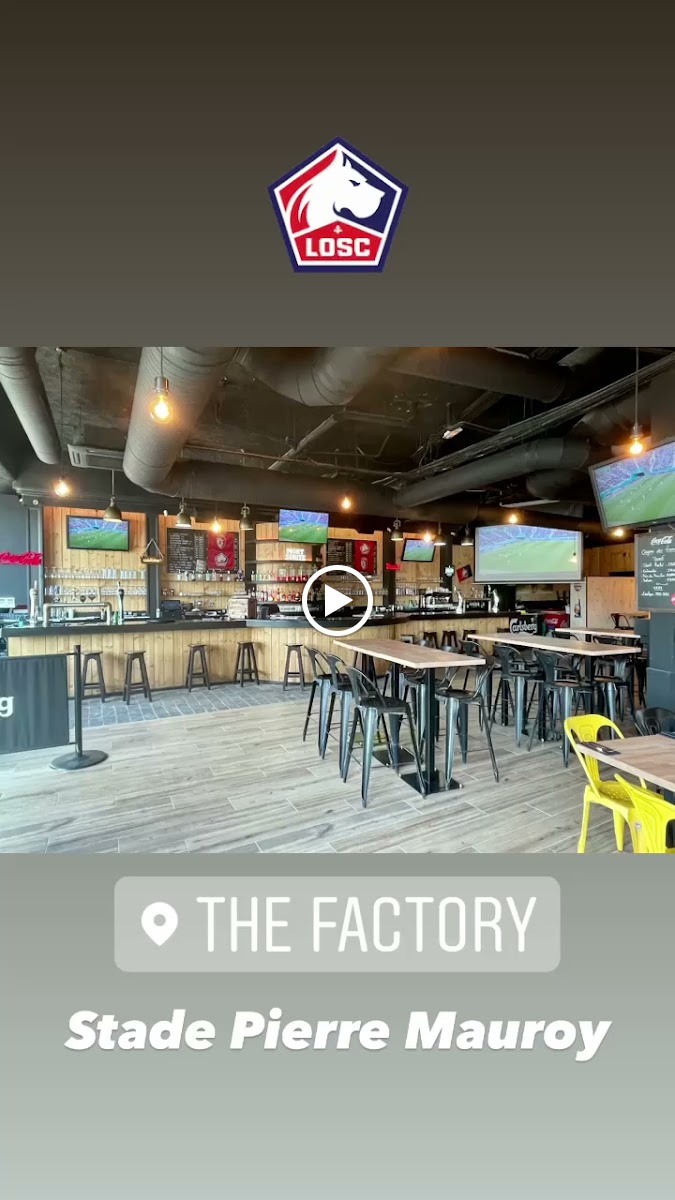Play The Factory video

337,601
